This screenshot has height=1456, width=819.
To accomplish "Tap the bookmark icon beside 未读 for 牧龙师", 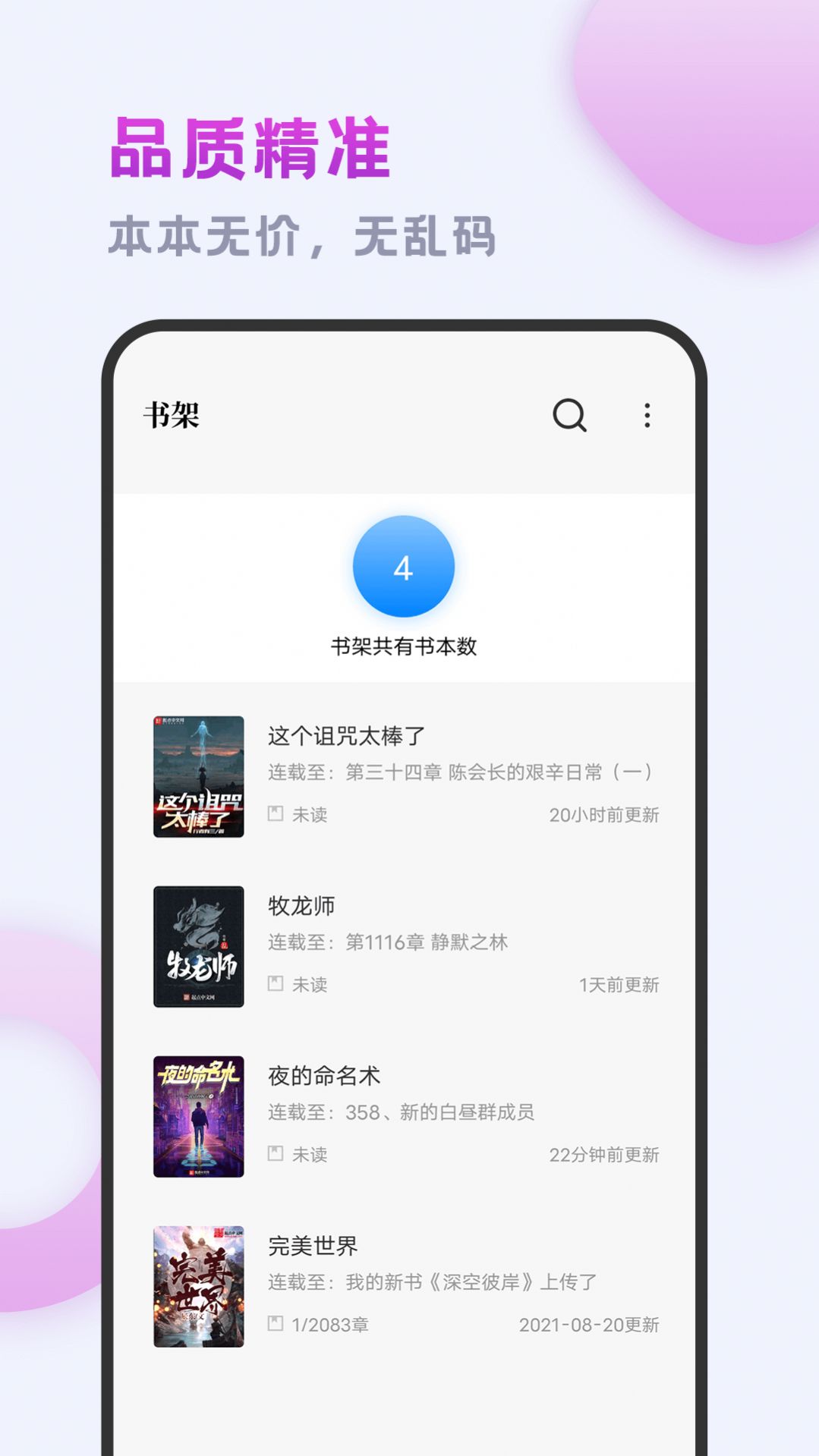I will (274, 983).
